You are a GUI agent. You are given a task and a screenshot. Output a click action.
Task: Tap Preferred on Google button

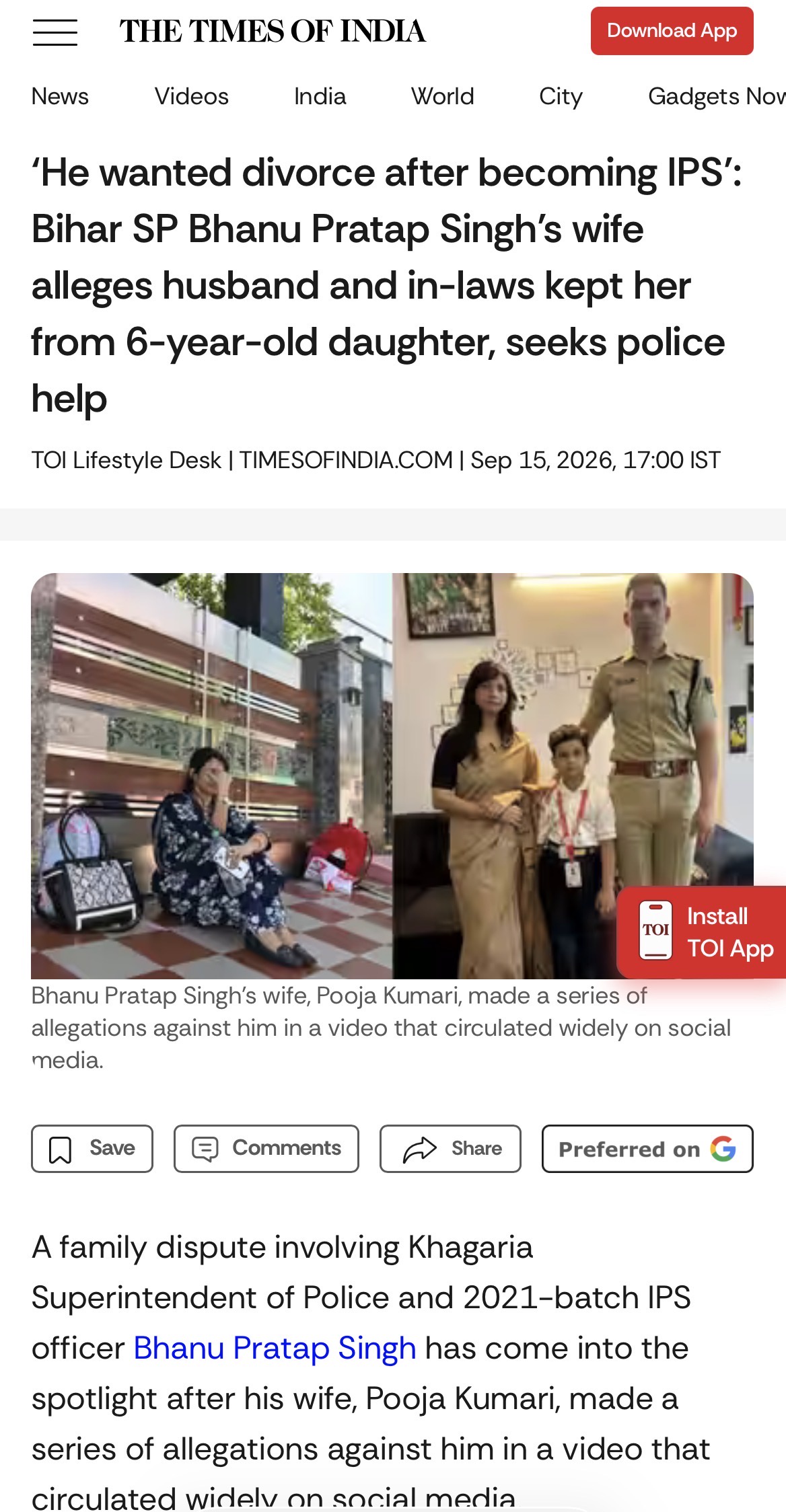(x=647, y=1148)
